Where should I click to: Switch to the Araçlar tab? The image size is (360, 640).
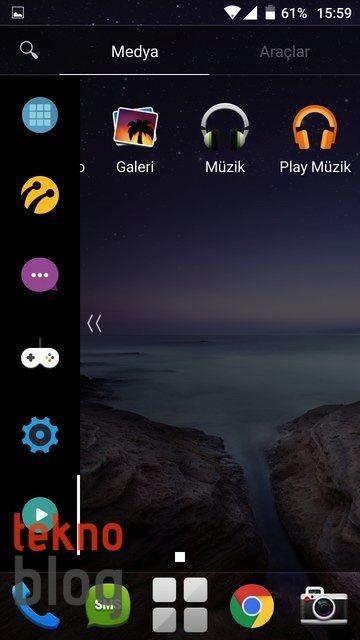284,52
